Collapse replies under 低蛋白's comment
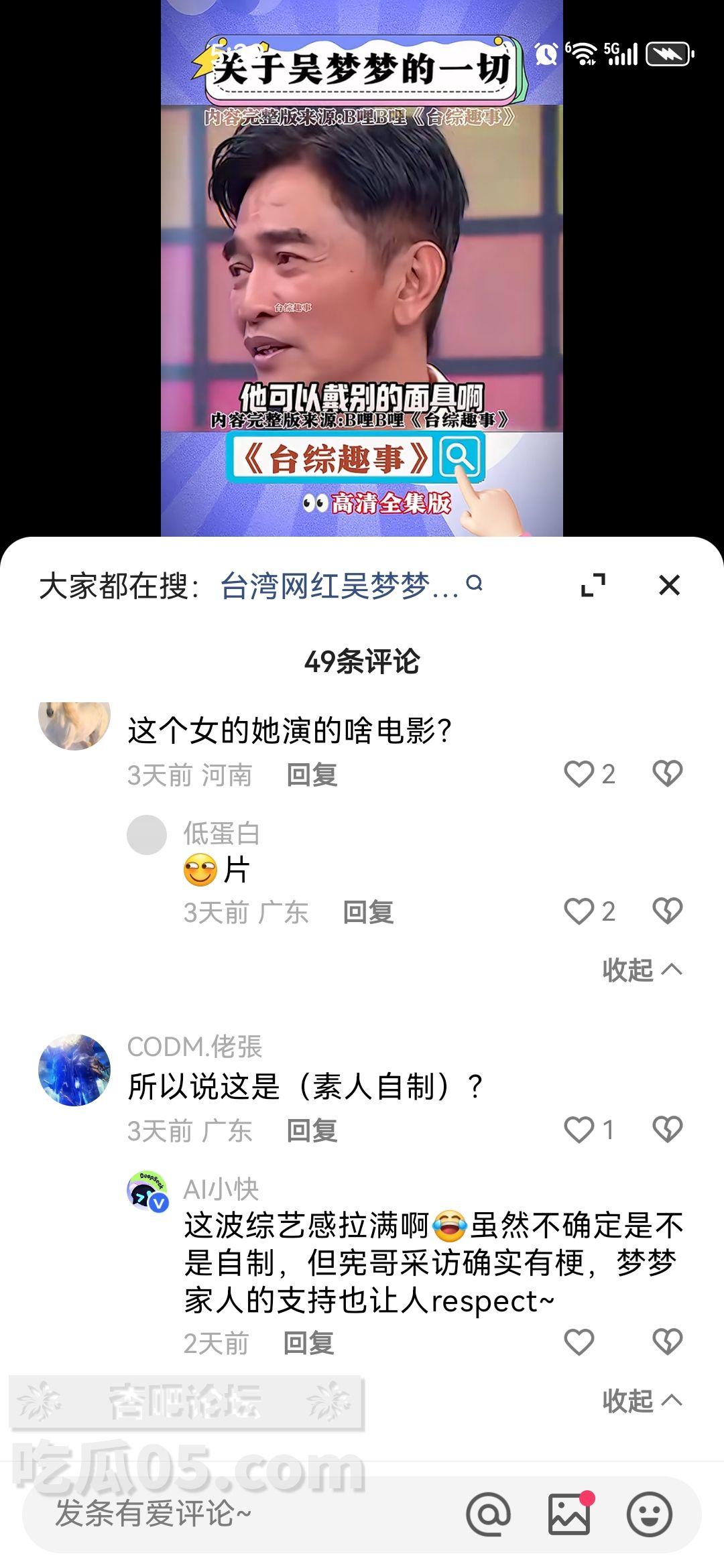This screenshot has width=724, height=1568. 642,970
